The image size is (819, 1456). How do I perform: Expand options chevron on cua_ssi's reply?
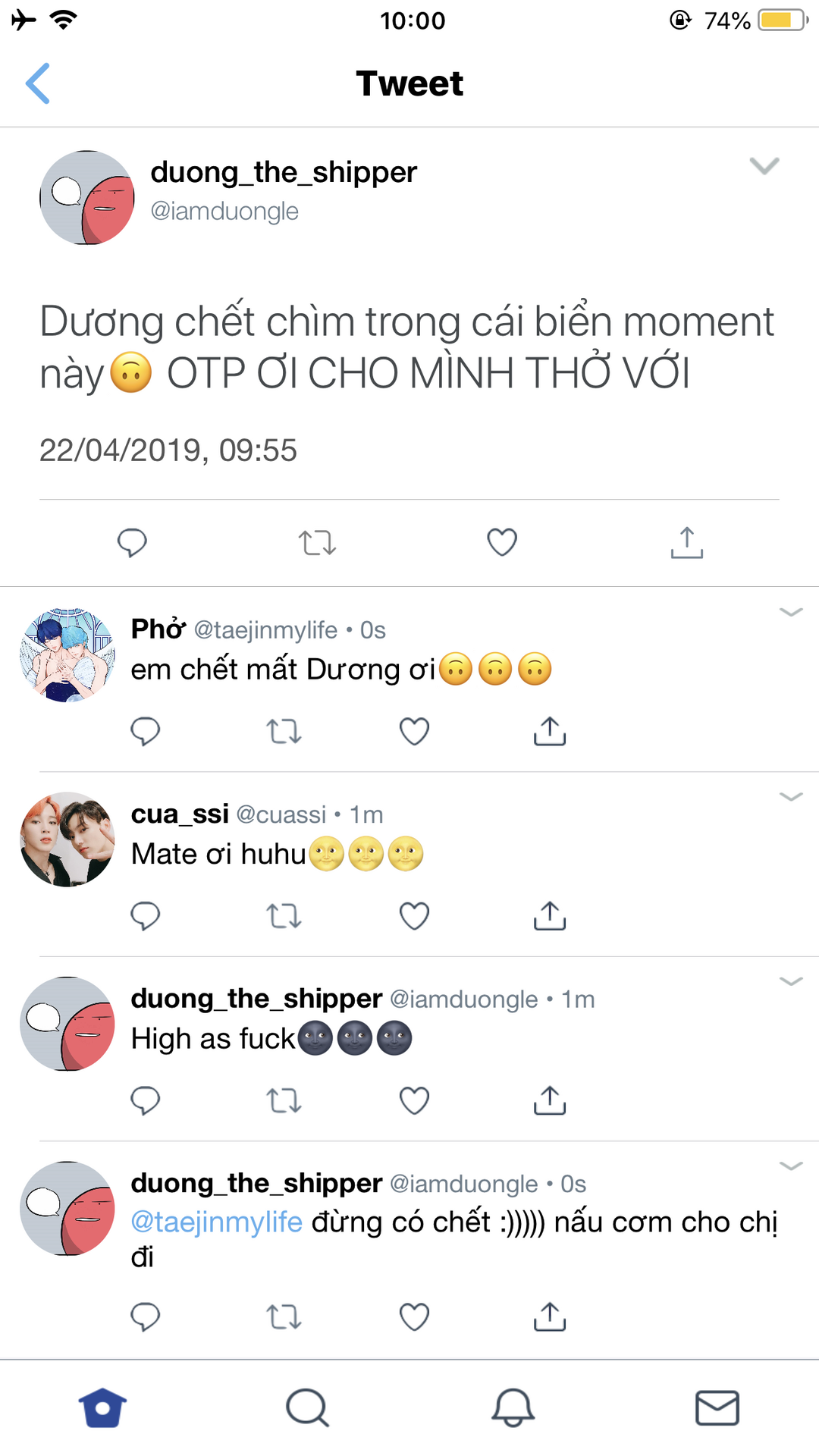point(791,796)
